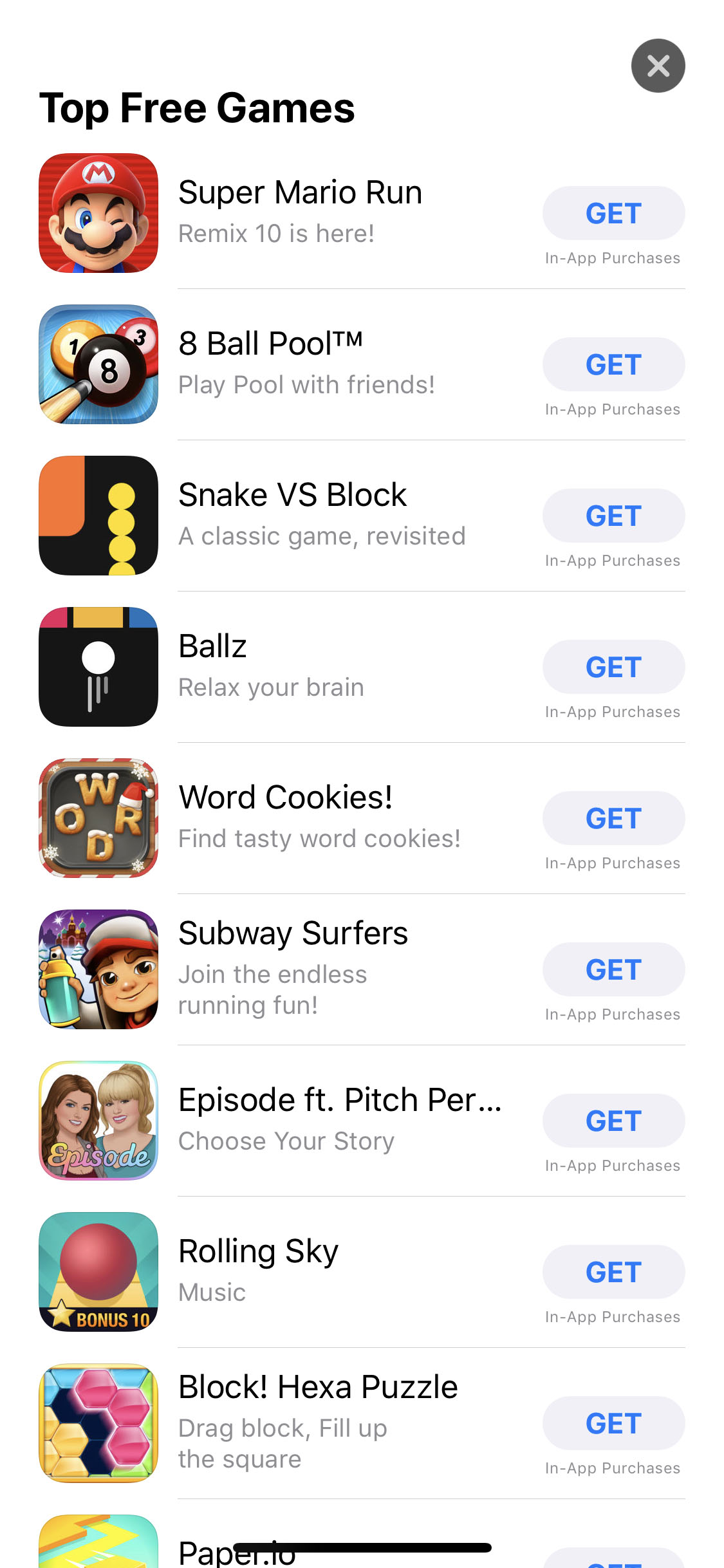The height and width of the screenshot is (1568, 724).
Task: Download Snake VS Block
Action: [613, 516]
